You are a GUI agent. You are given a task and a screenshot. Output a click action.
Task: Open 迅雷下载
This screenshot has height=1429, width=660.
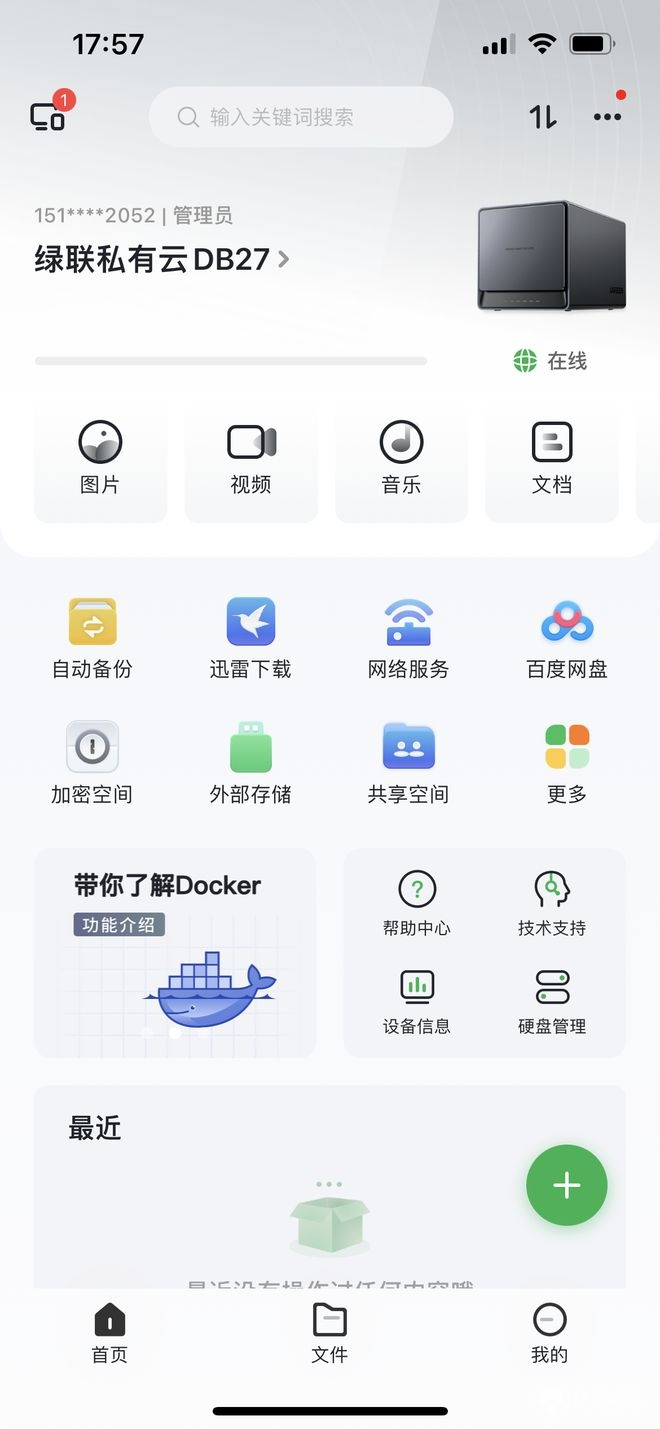click(x=250, y=639)
